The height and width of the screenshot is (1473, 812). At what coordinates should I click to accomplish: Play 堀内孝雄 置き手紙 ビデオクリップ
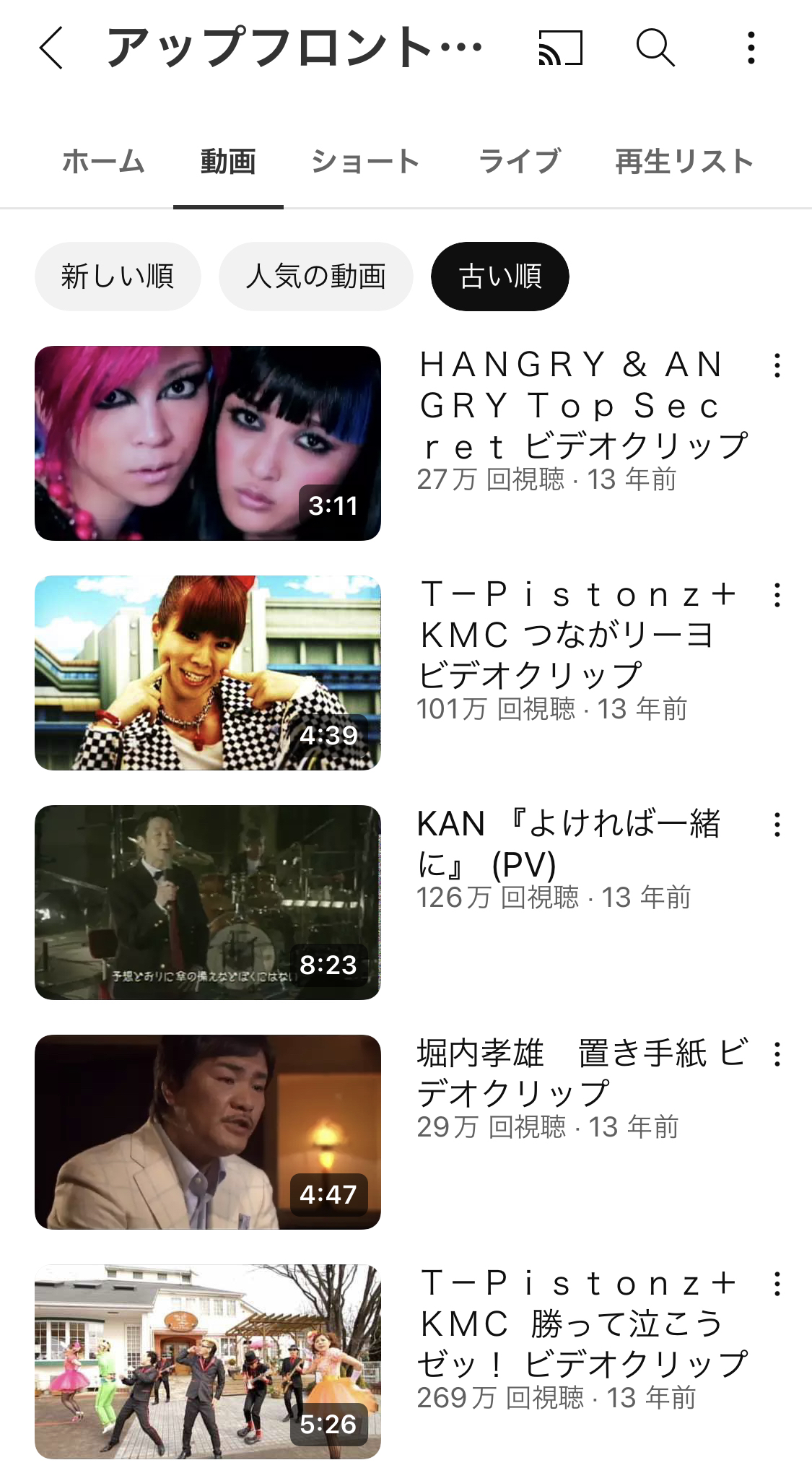(x=208, y=1132)
